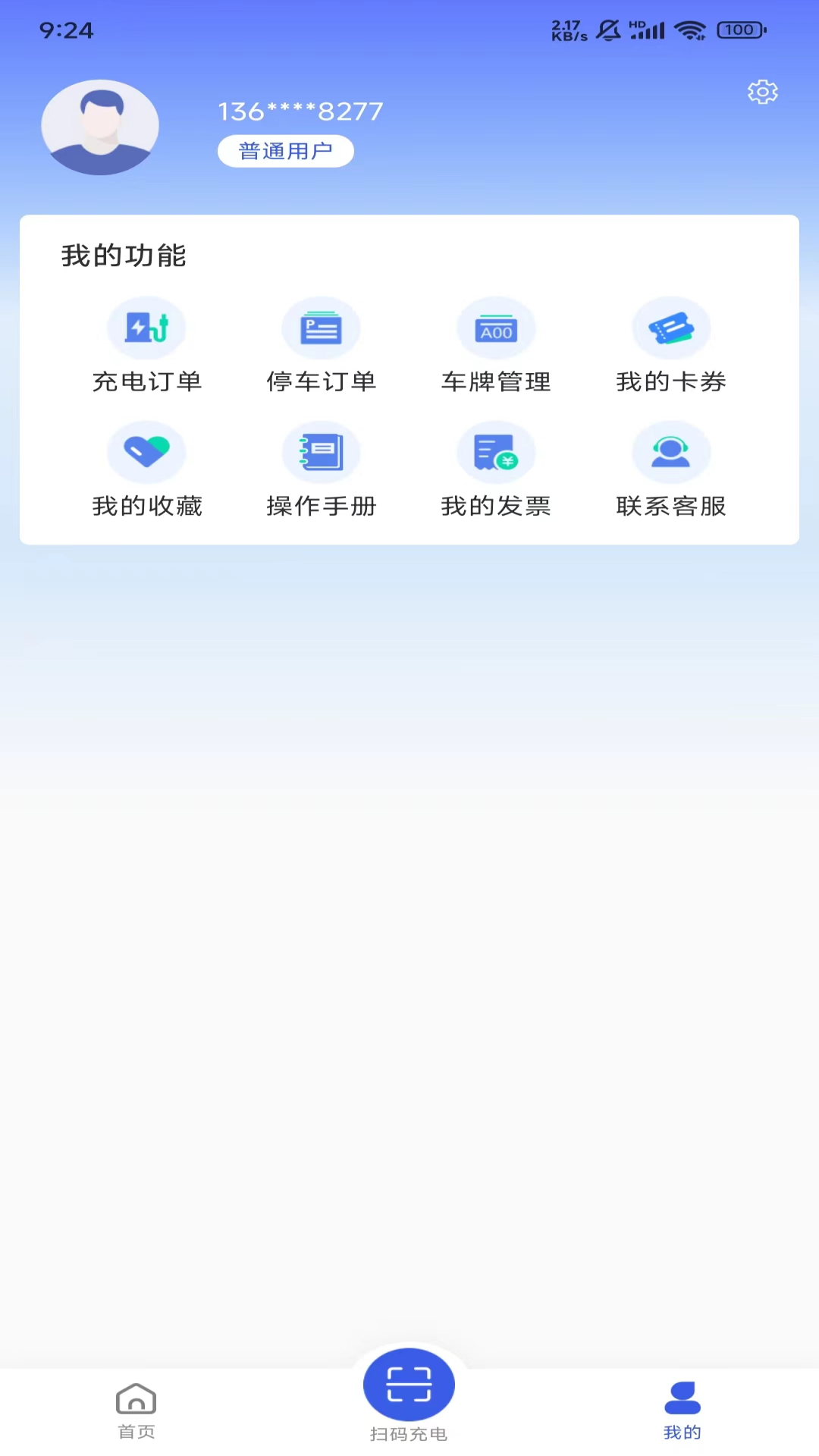View 我的发票 invoices
This screenshot has height=1456, width=819.
pos(496,469)
